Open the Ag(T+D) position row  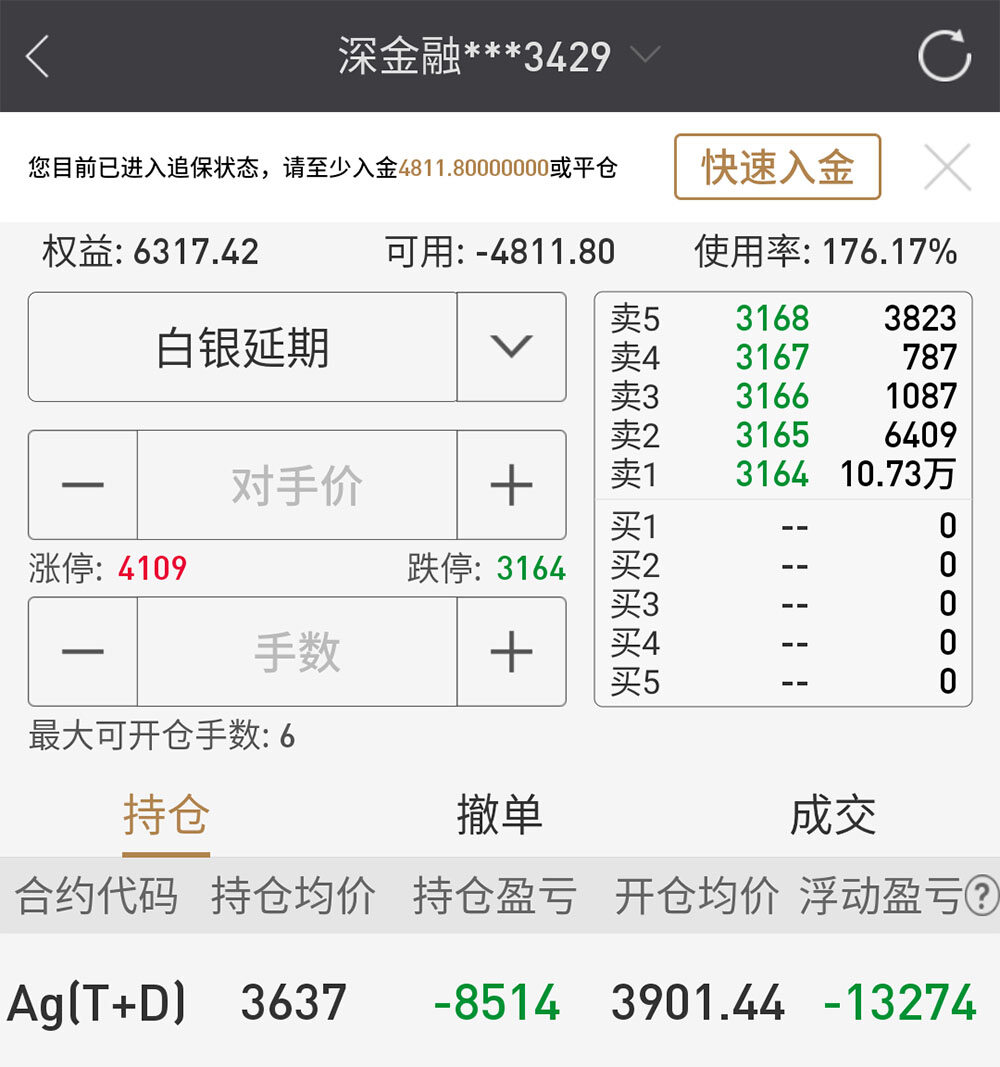point(500,1002)
